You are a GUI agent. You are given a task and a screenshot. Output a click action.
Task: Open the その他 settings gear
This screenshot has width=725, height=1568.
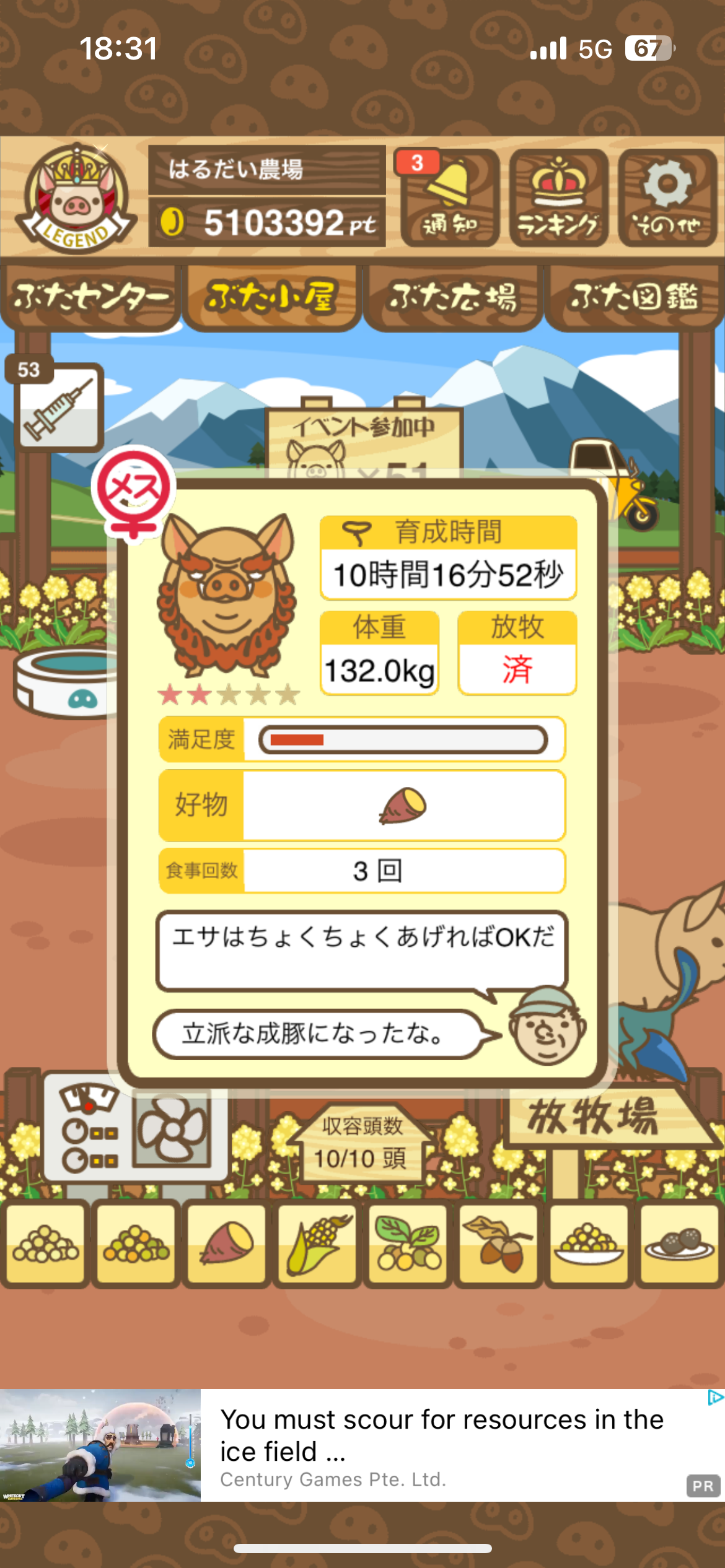point(667,198)
